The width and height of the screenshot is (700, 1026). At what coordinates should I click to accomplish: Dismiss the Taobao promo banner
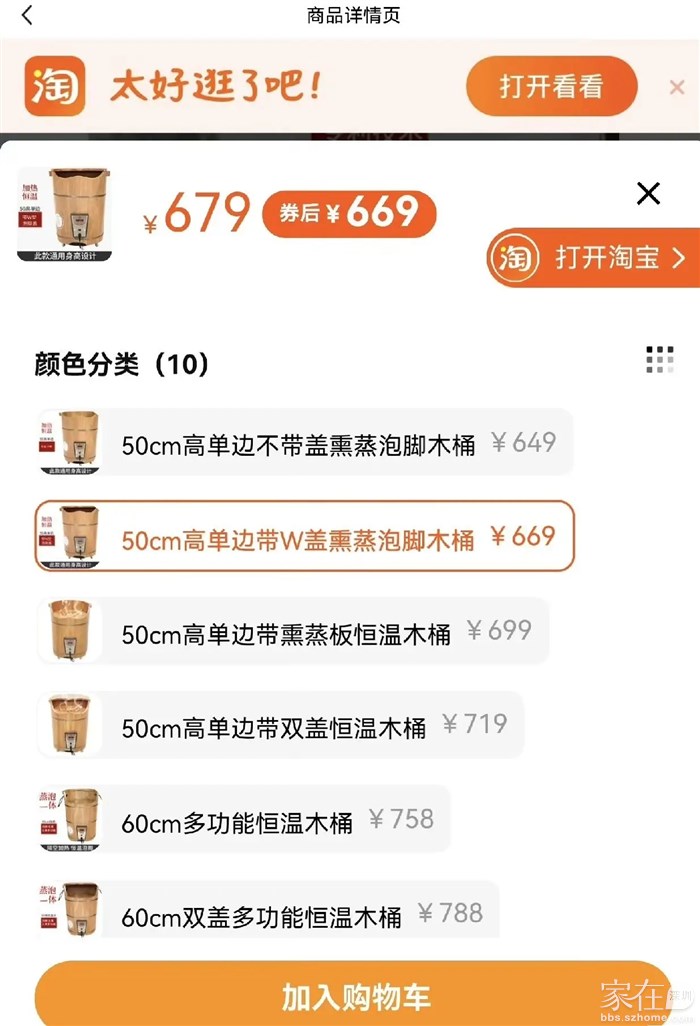tap(677, 88)
